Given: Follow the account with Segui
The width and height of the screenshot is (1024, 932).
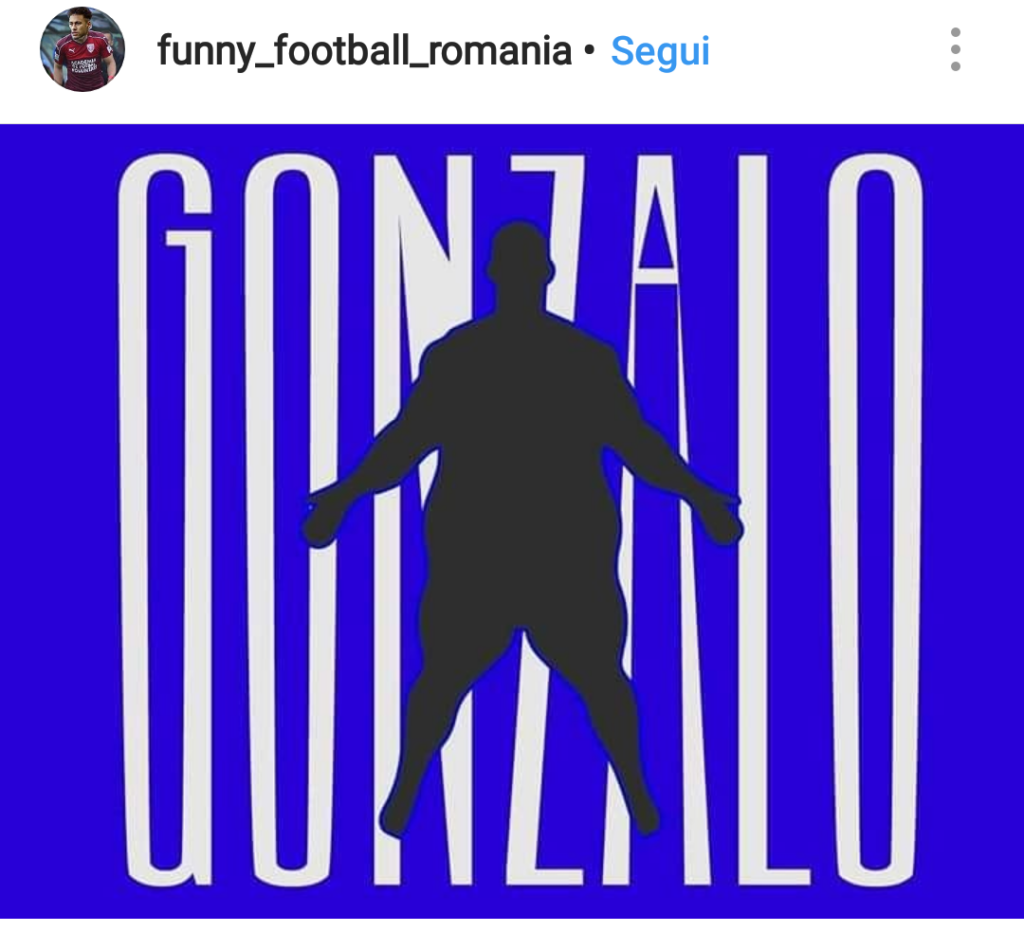Looking at the screenshot, I should (x=660, y=50).
